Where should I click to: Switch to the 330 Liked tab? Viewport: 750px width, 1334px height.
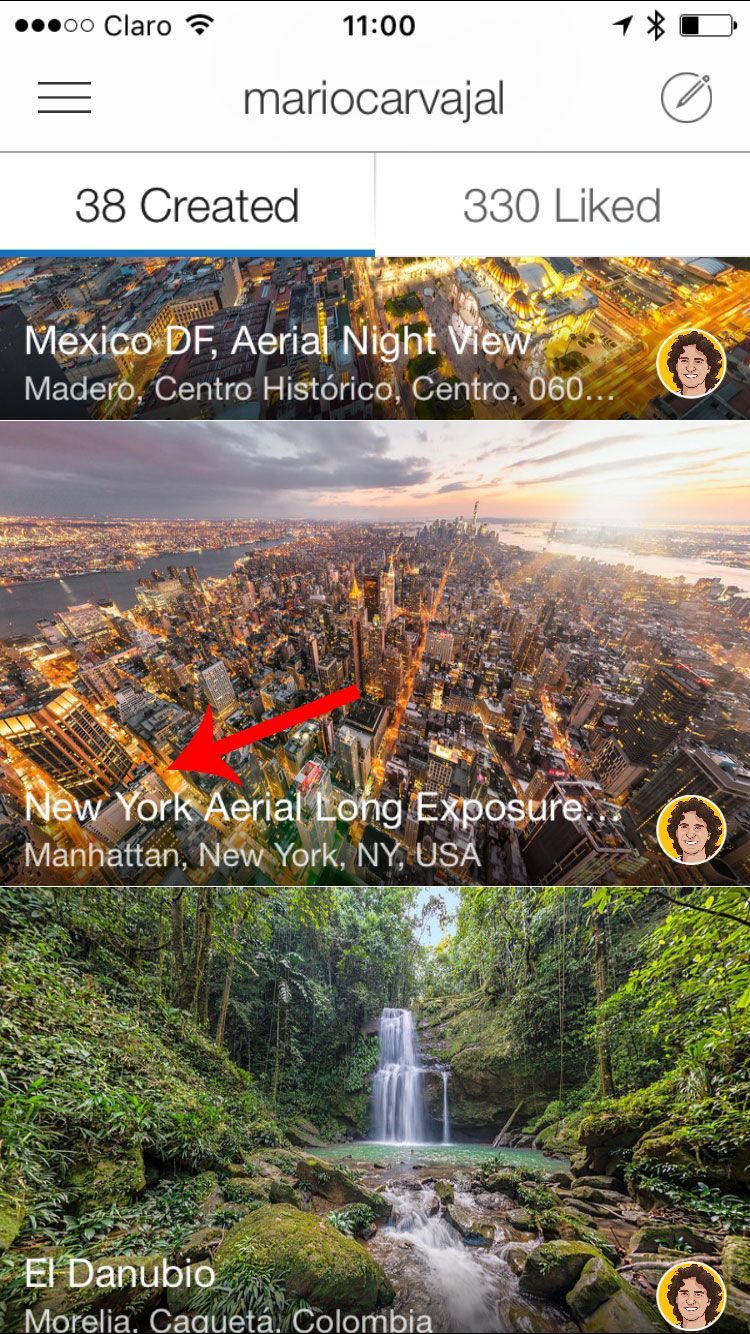click(563, 206)
